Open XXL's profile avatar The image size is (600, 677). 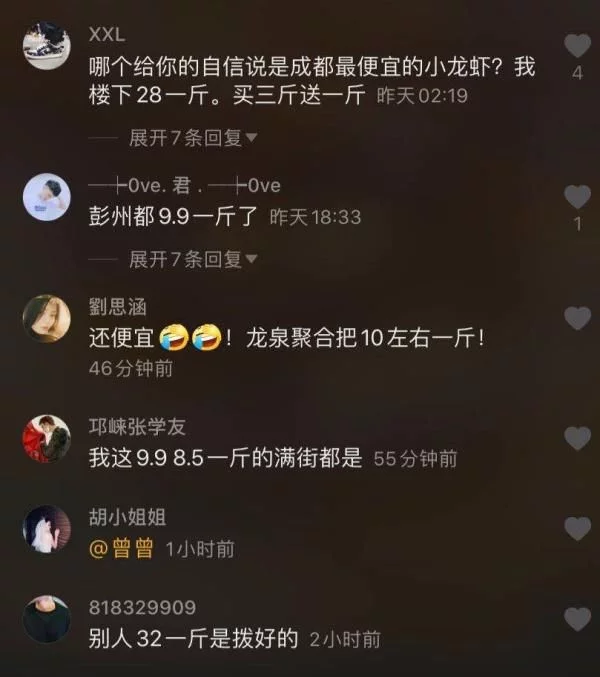pos(46,45)
